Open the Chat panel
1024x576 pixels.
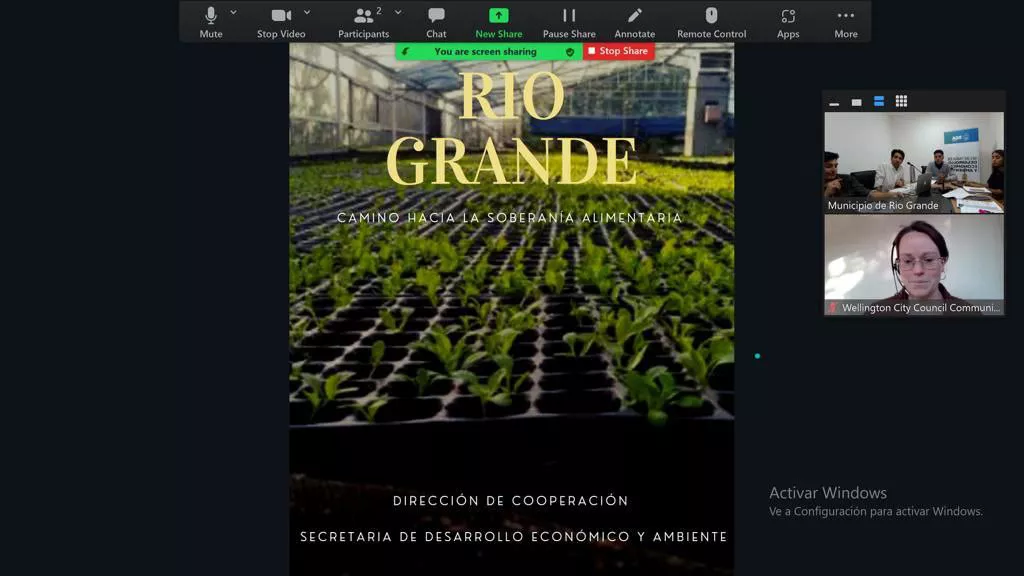(436, 21)
